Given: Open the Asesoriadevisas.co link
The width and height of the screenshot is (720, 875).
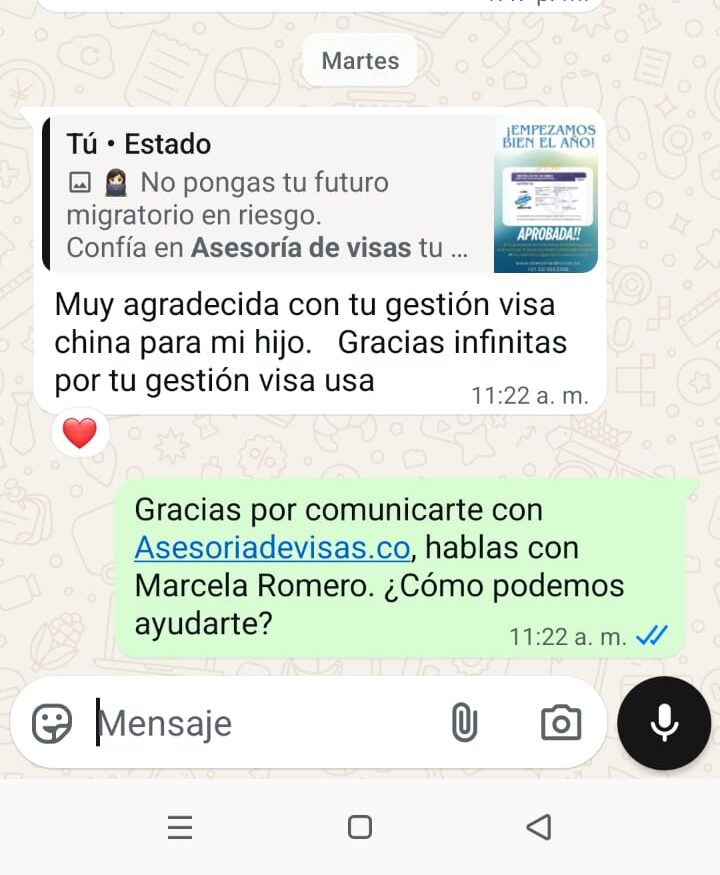Looking at the screenshot, I should [272, 548].
